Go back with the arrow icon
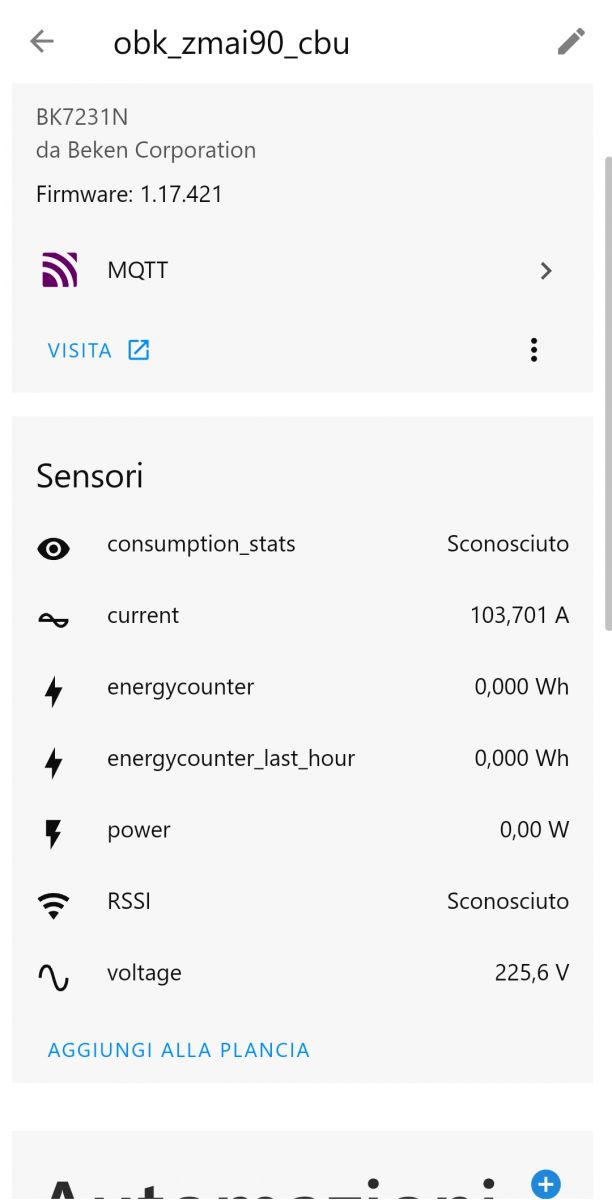 pos(42,41)
